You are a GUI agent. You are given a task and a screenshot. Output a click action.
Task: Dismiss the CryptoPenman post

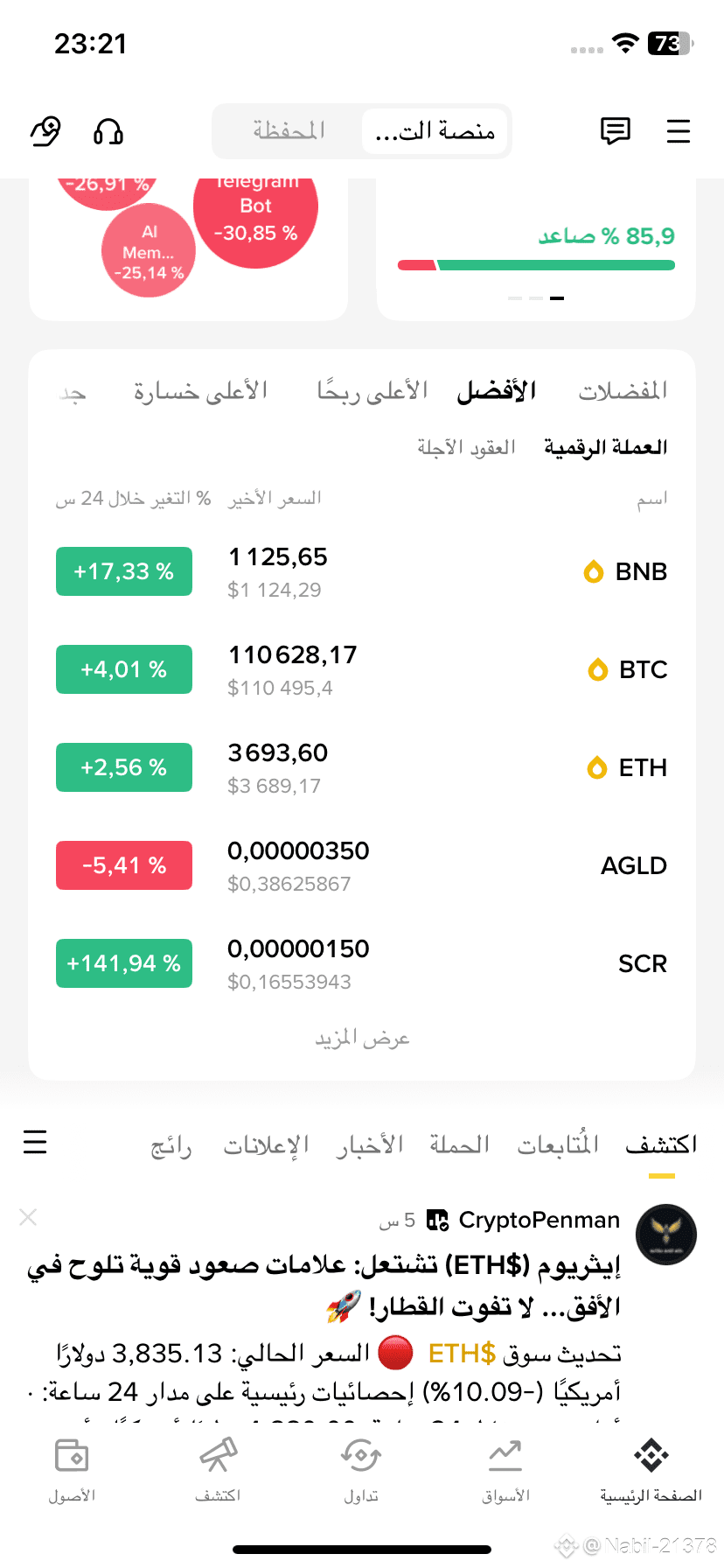pos(28,1217)
